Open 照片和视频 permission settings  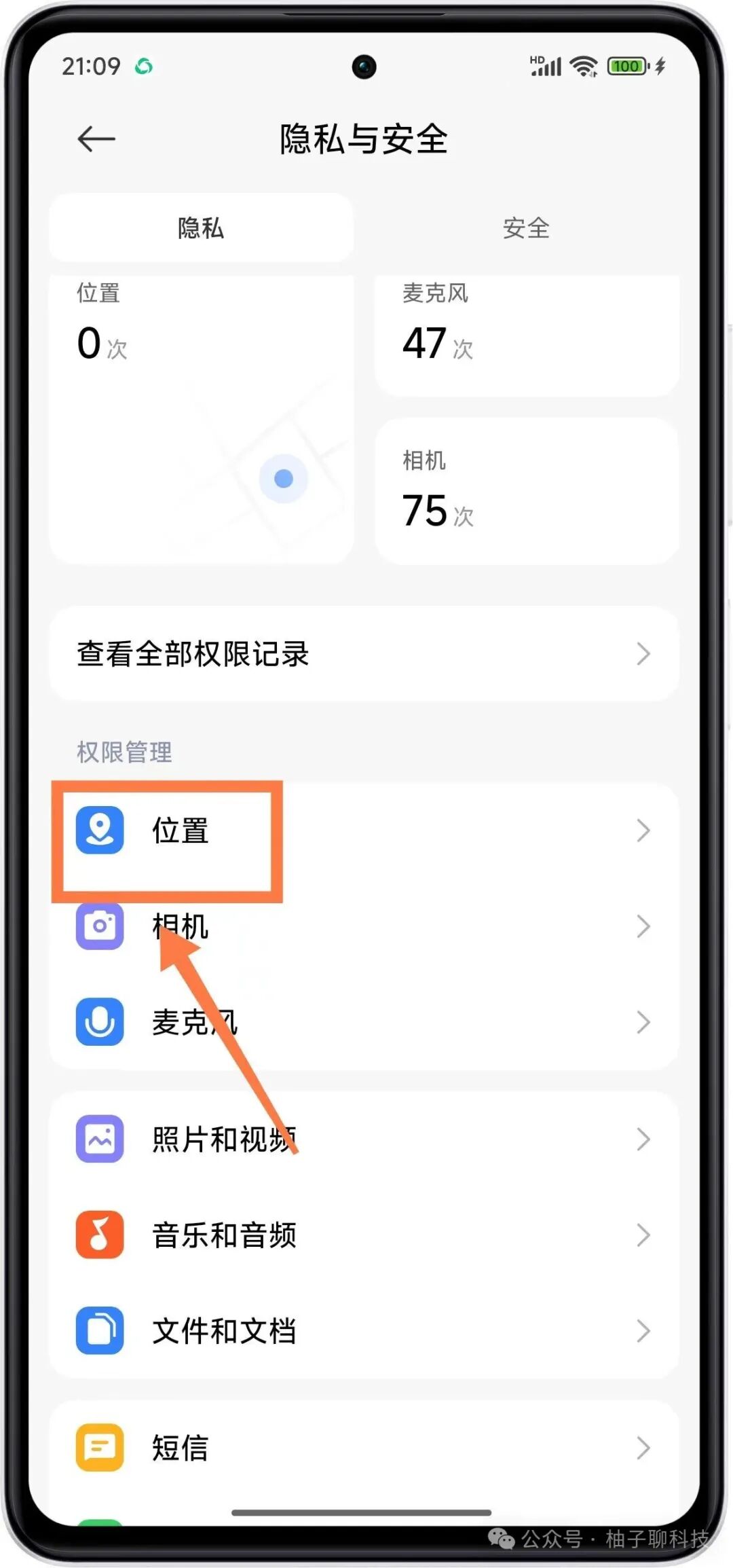[x=364, y=1139]
